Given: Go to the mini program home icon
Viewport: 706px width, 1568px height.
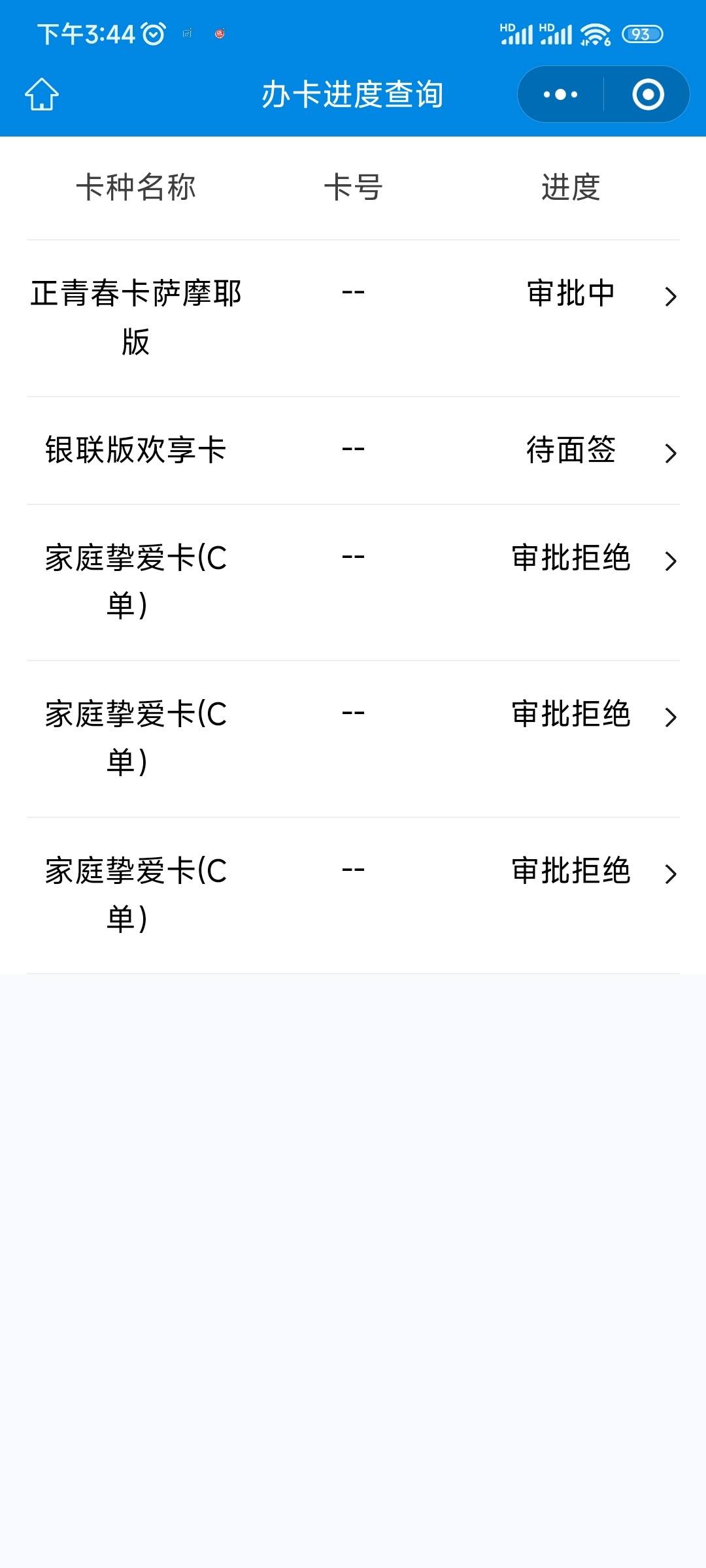Looking at the screenshot, I should tap(42, 94).
